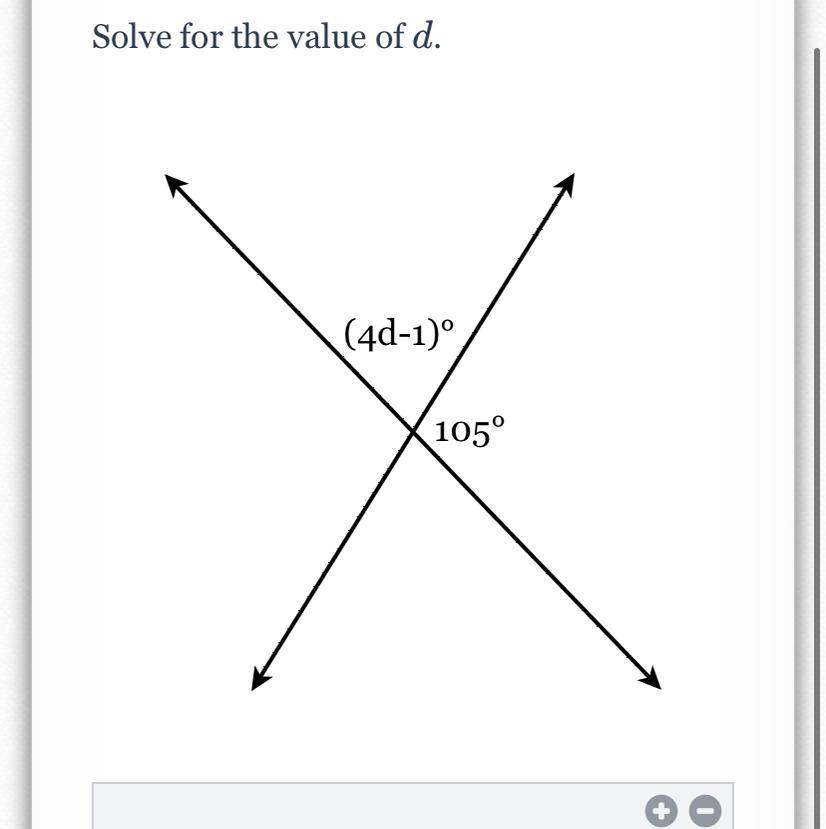Screen dimensions: 826x829
Task: Tap the minus icon in answer box
Action: click(x=706, y=810)
